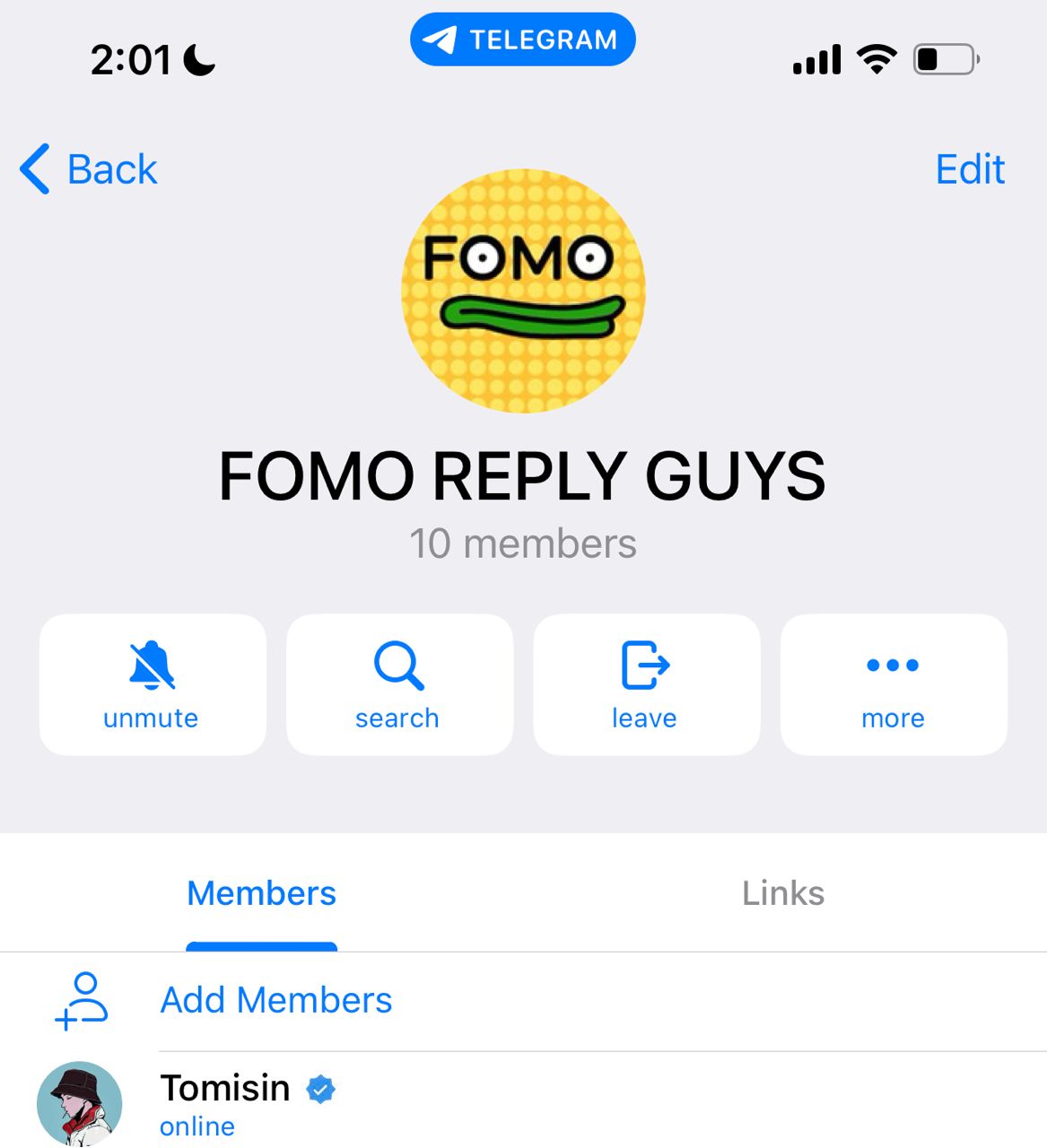View the FOMO group profile photo

[x=523, y=291]
